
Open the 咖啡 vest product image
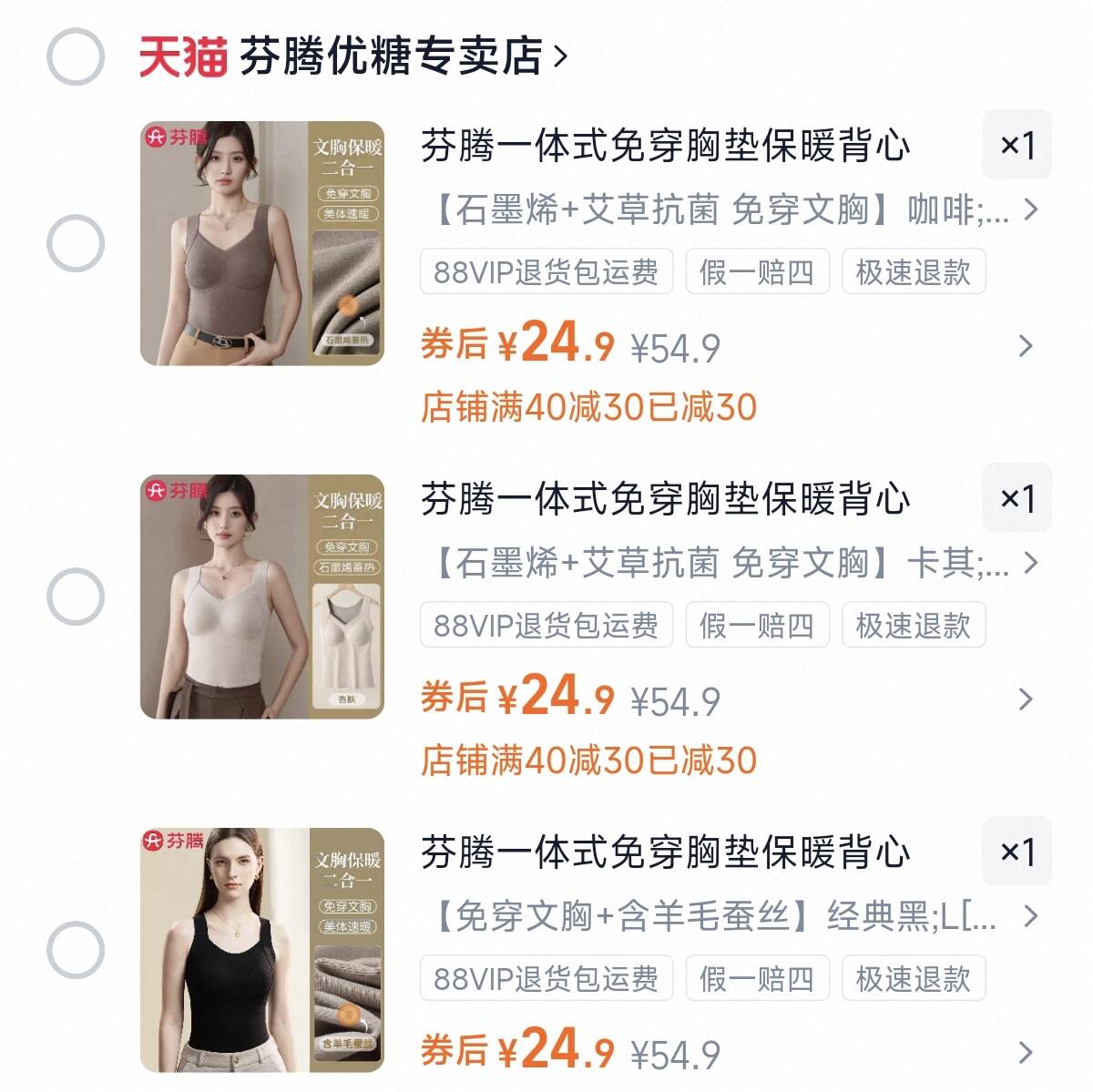tap(262, 243)
